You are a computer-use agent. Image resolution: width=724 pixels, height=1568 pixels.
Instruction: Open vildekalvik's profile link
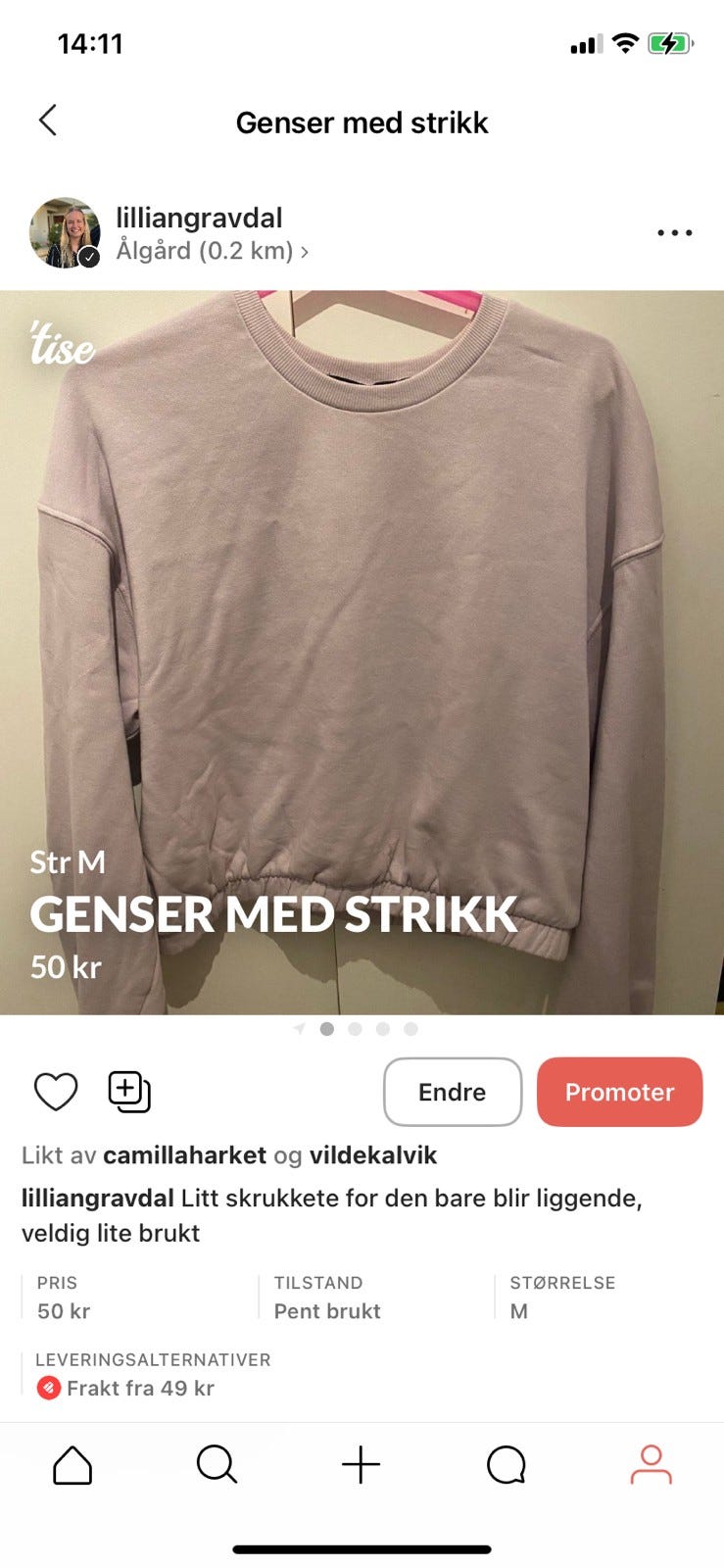coord(373,1154)
